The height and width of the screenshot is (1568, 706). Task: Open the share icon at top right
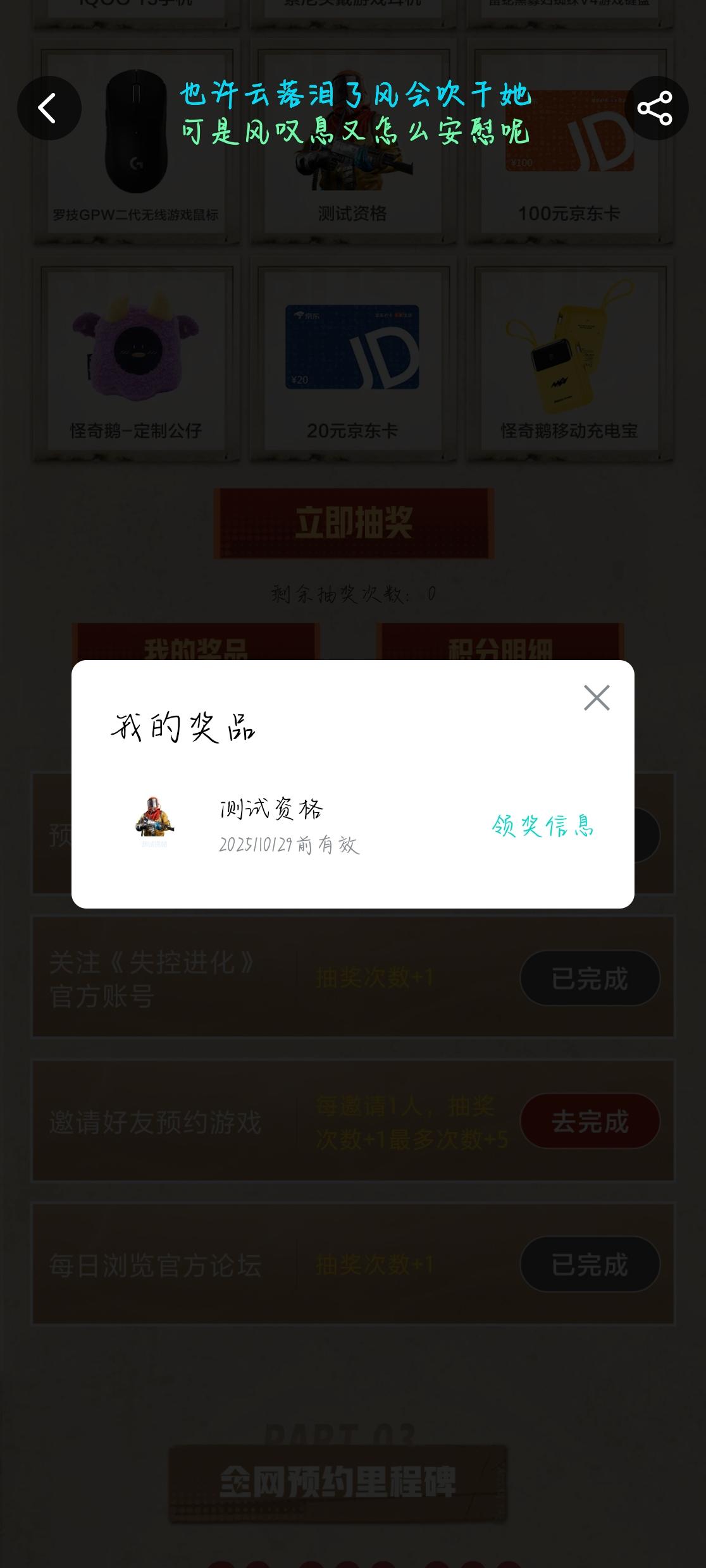(x=657, y=108)
